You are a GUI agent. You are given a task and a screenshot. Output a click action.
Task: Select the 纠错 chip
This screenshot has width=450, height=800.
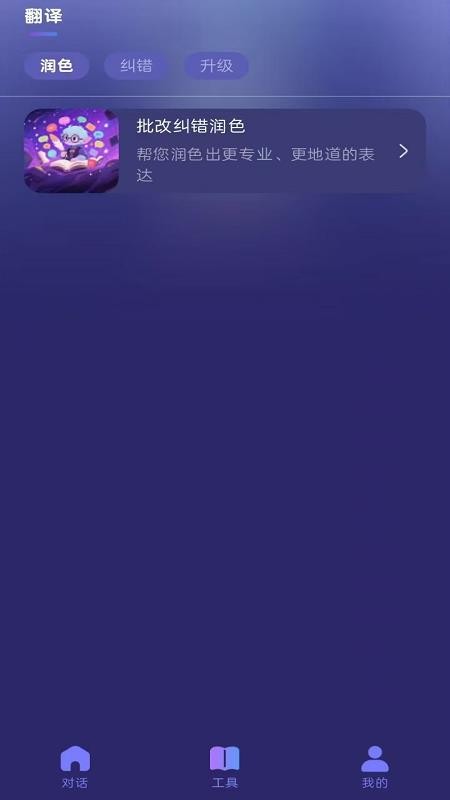pyautogui.click(x=136, y=66)
